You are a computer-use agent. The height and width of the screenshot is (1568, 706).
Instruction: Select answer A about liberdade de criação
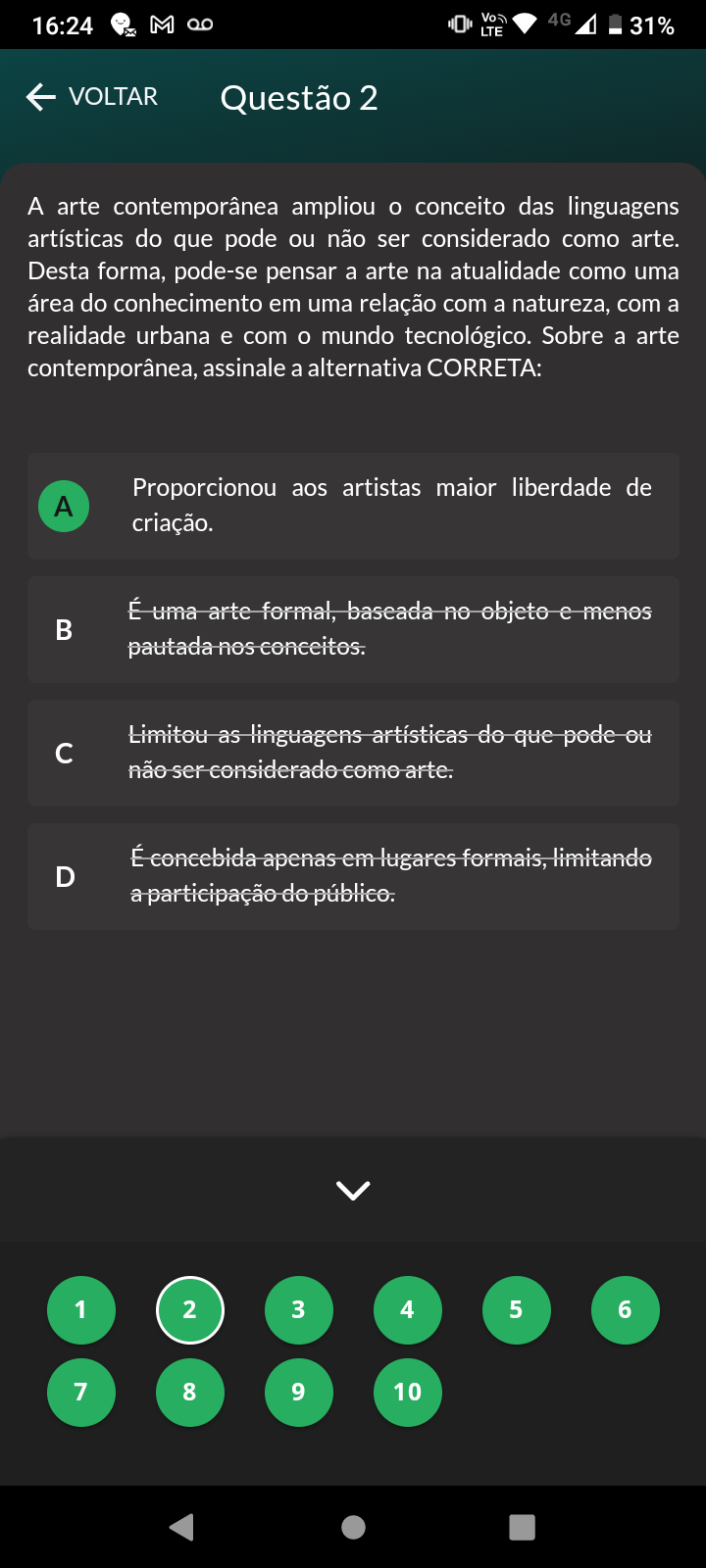pos(353,506)
